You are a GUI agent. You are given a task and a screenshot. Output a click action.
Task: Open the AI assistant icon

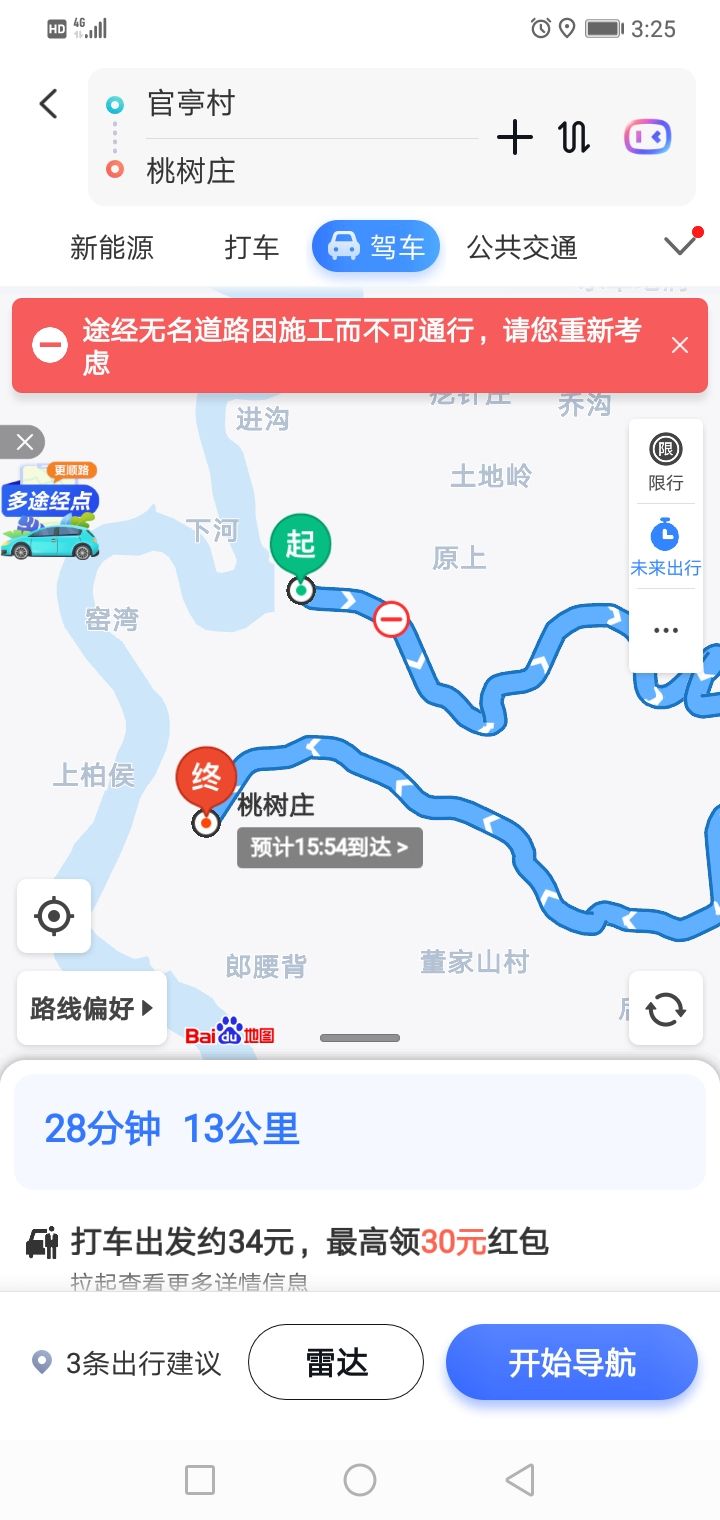tap(647, 137)
